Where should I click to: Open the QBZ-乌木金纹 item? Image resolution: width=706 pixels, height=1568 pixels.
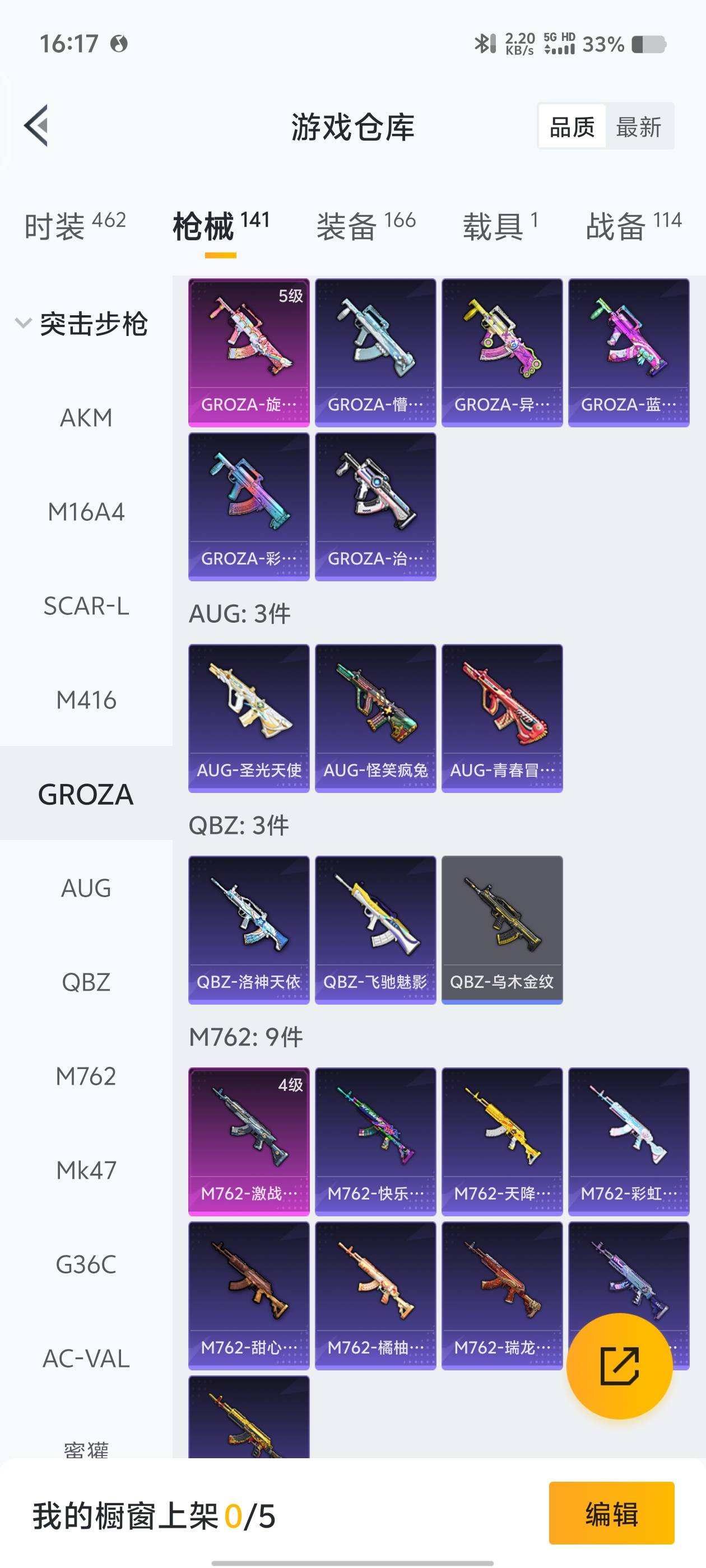coord(502,930)
